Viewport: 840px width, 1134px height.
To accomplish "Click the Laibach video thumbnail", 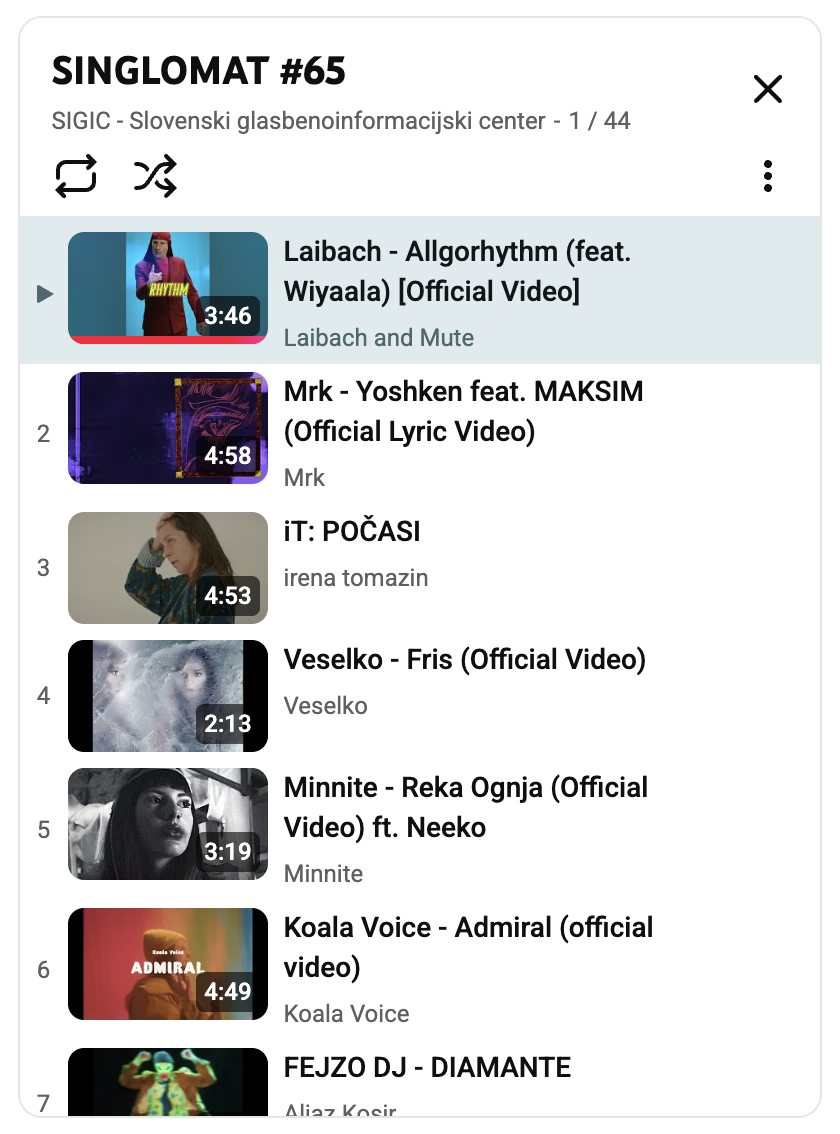I will [167, 288].
